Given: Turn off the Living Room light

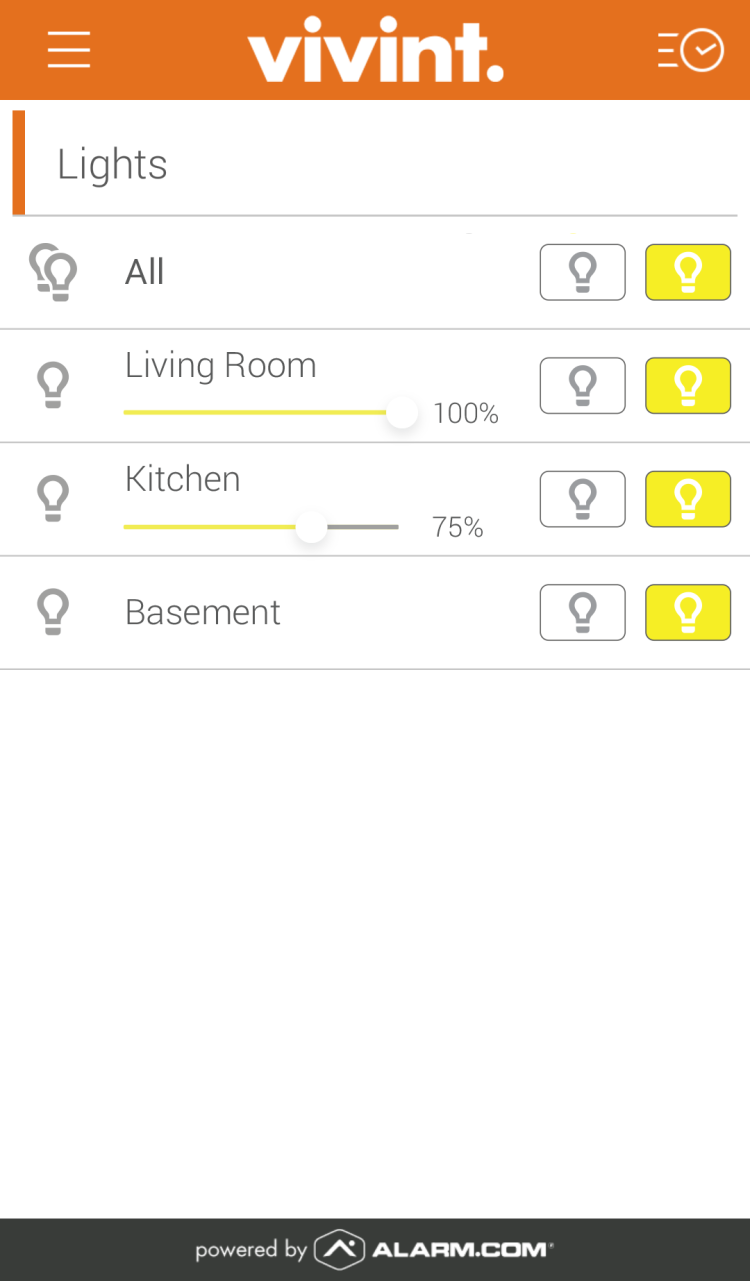Looking at the screenshot, I should pos(582,385).
